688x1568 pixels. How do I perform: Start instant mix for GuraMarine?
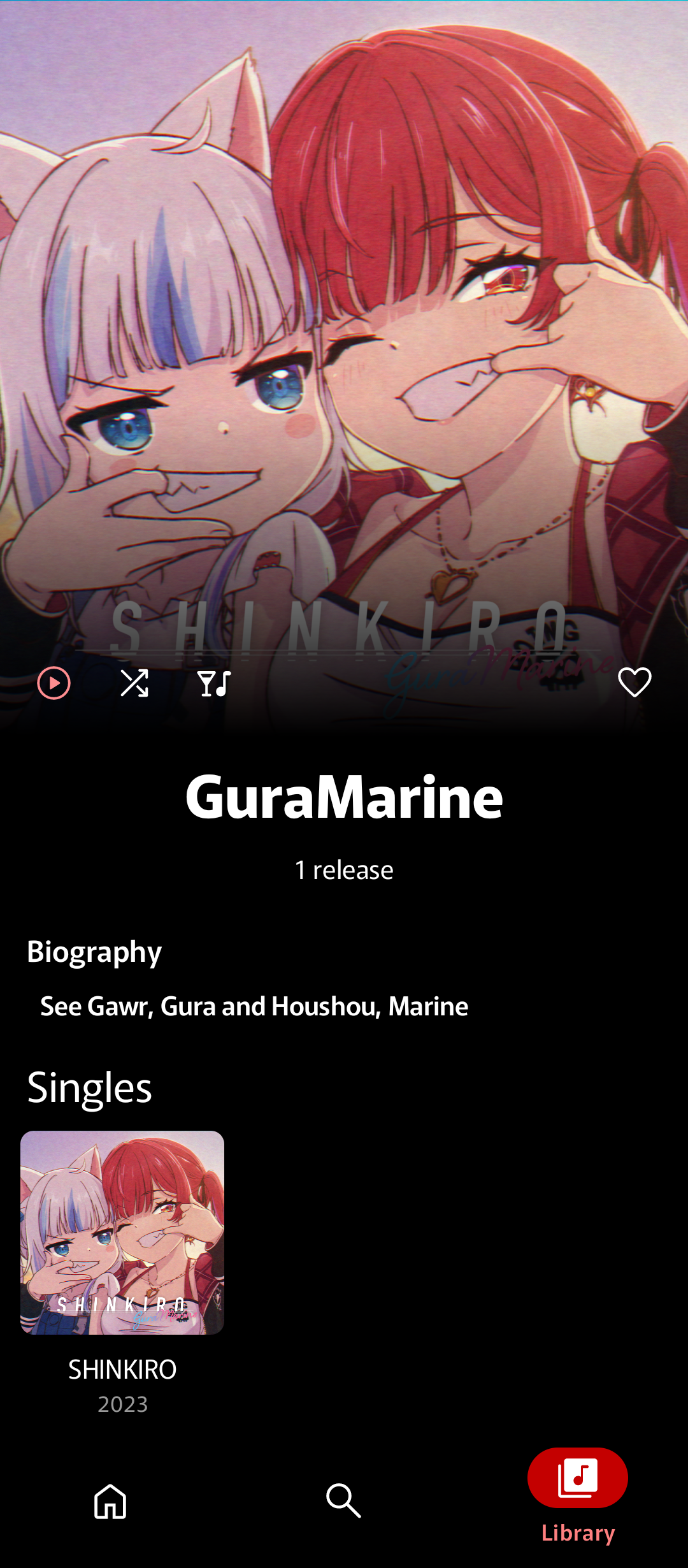tap(214, 683)
